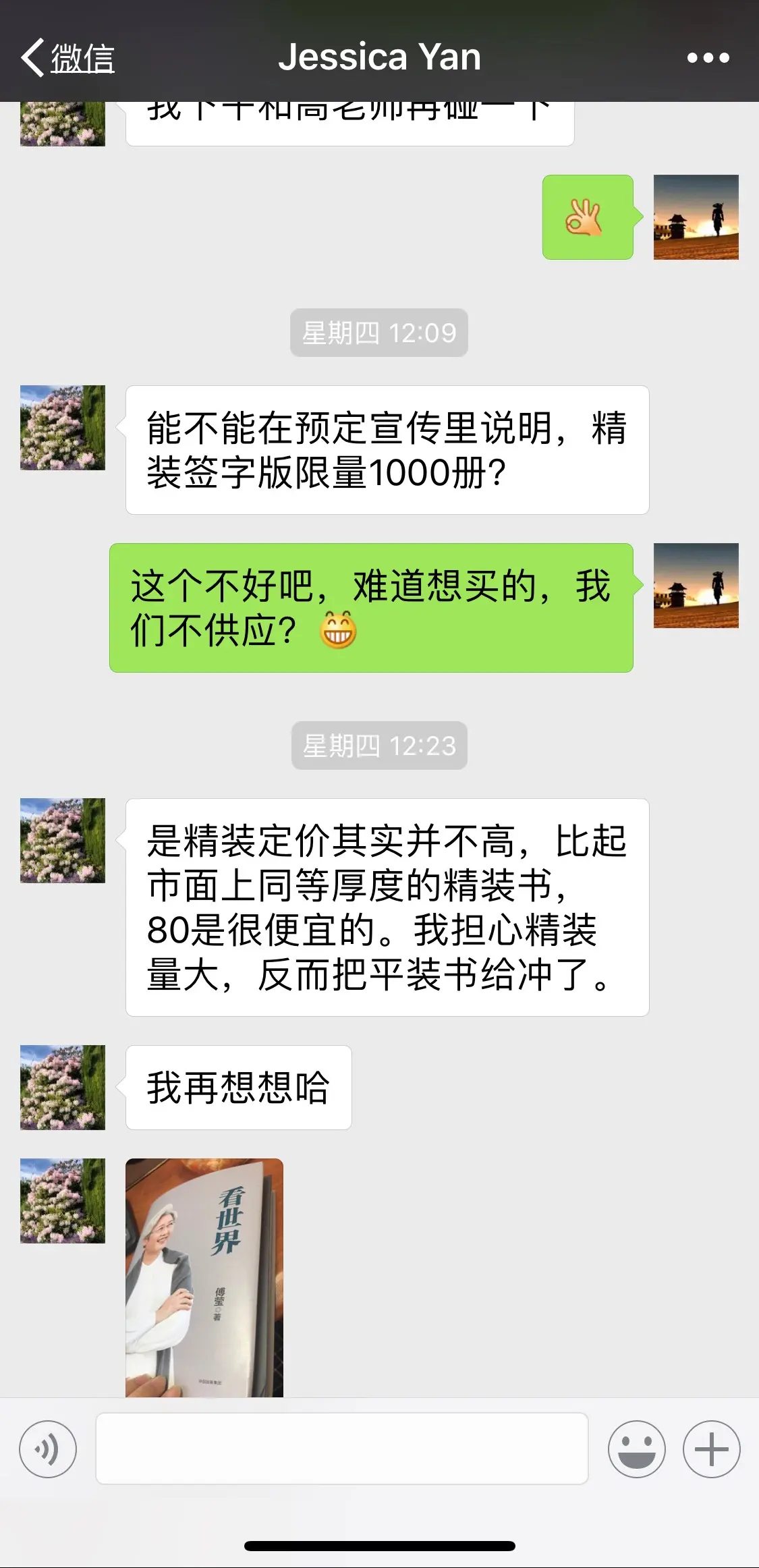Open the emoji sticker panel
The height and width of the screenshot is (1568, 759).
[636, 1449]
